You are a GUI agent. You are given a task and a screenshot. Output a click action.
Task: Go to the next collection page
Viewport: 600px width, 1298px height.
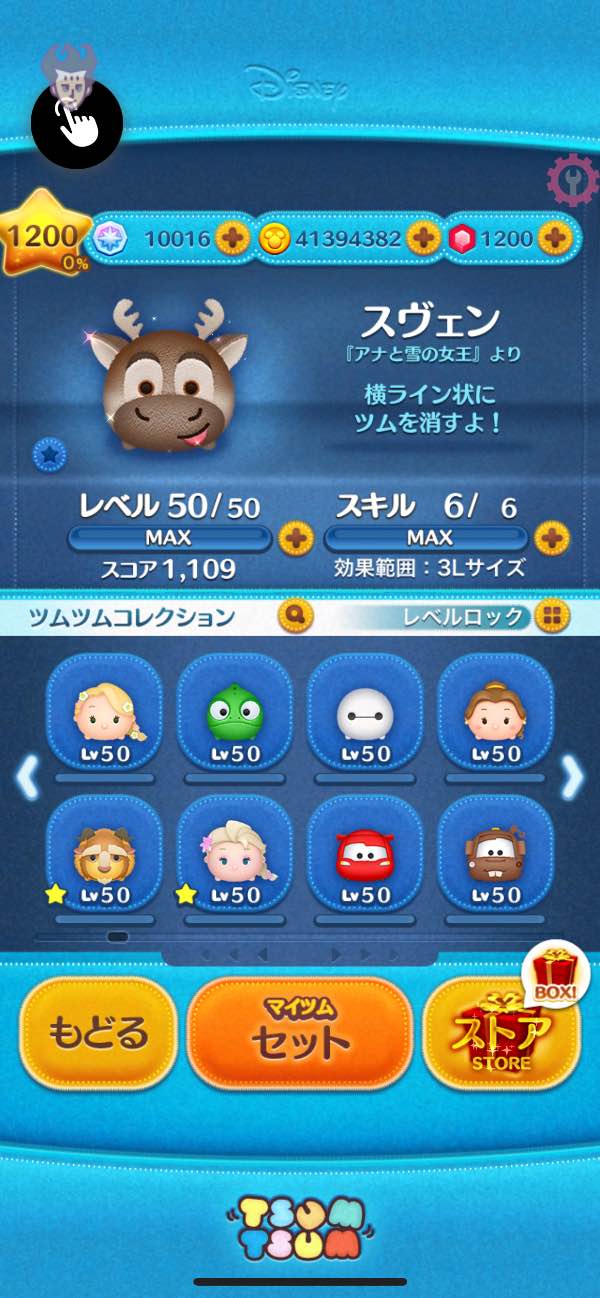[573, 776]
